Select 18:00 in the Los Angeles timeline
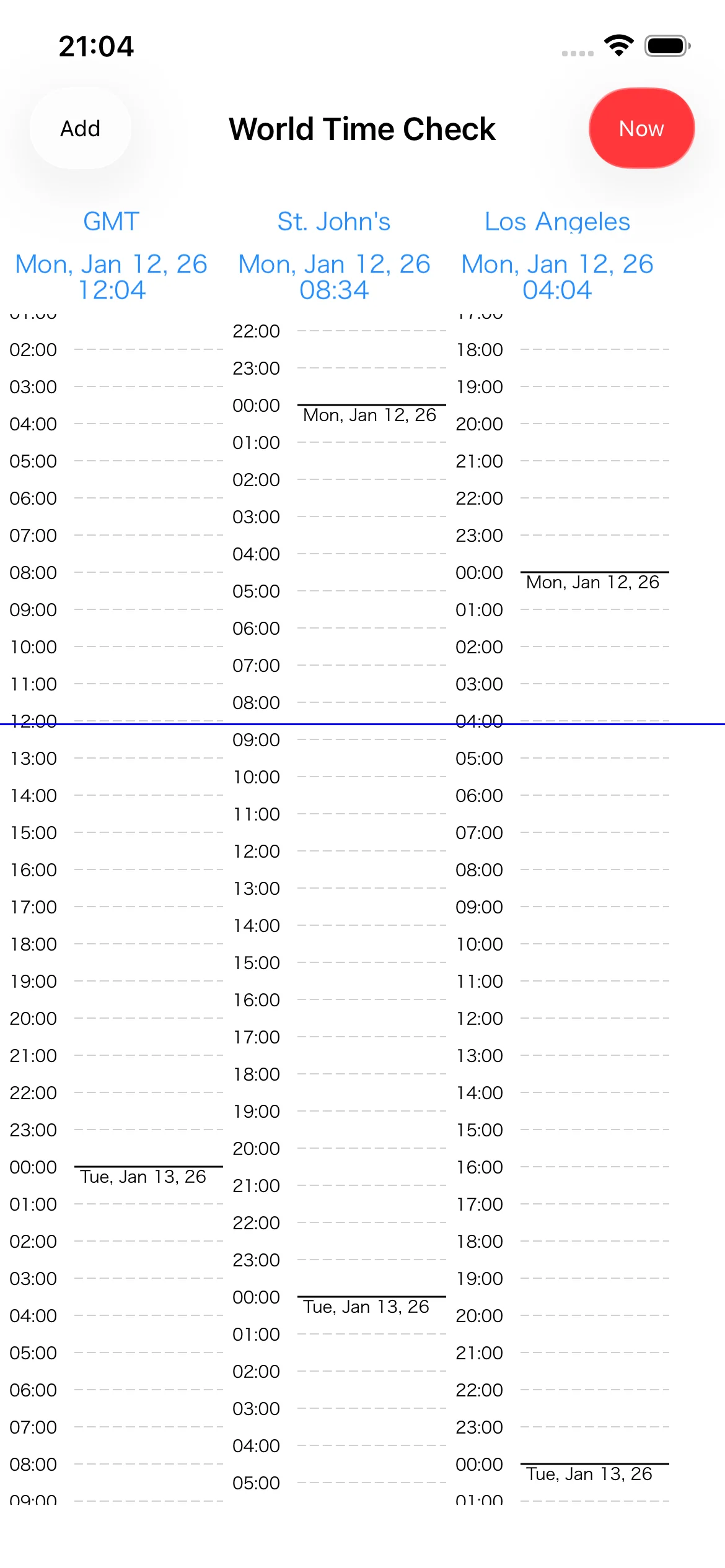This screenshot has width=725, height=1568. pos(480,1241)
